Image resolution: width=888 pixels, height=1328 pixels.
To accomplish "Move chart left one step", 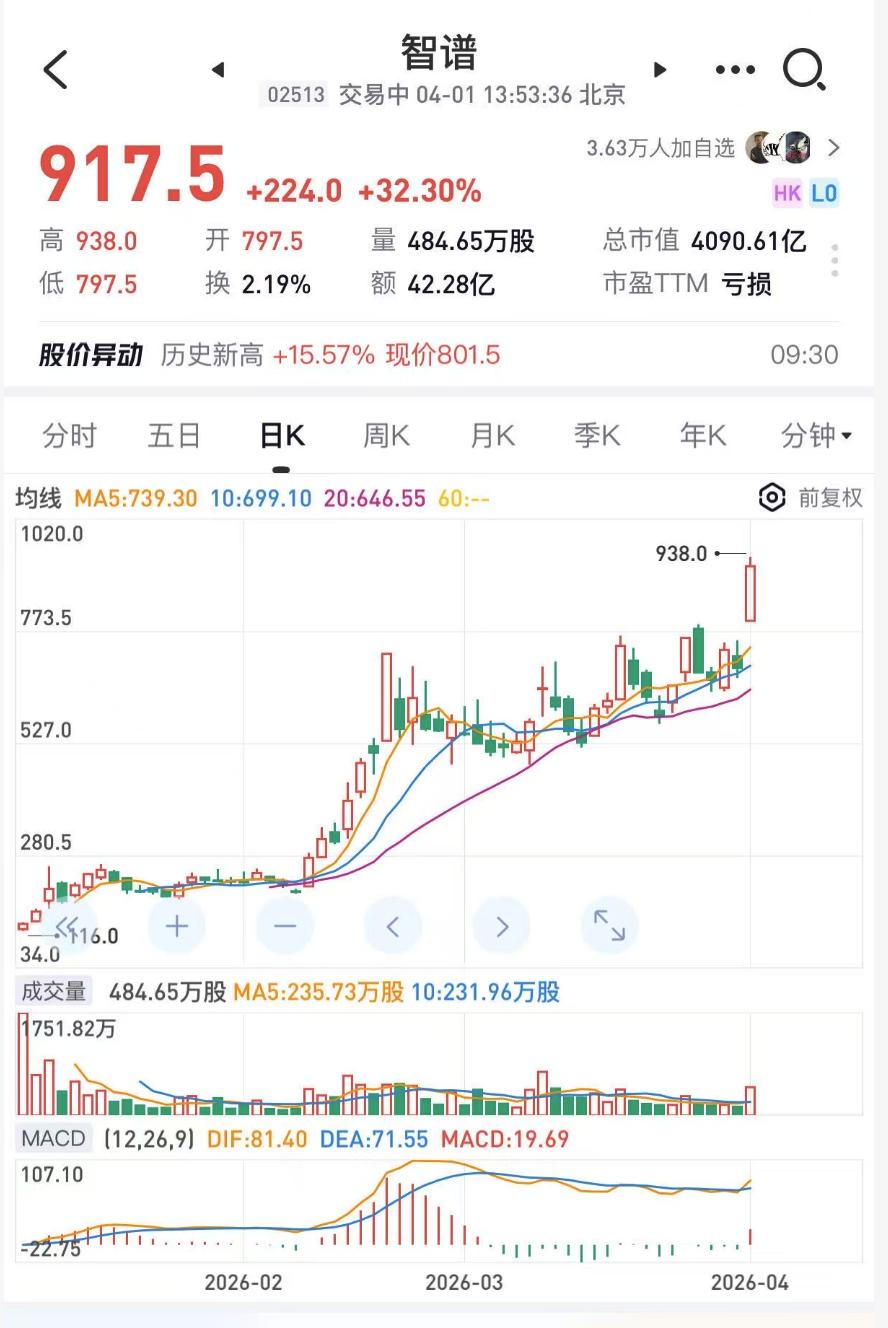I will point(393,926).
